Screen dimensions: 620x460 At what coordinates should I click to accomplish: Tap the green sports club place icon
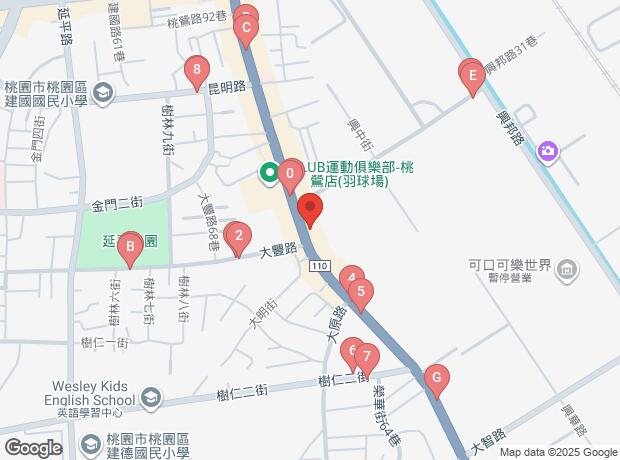269,174
